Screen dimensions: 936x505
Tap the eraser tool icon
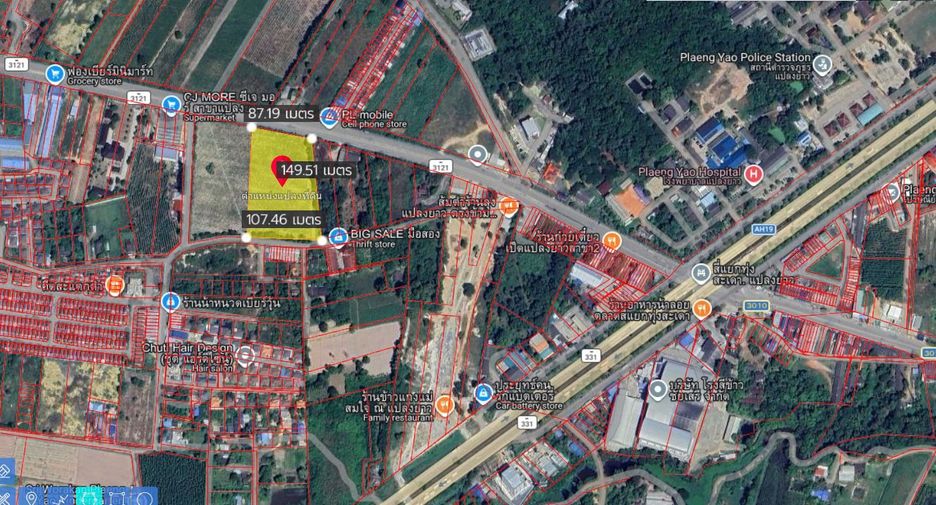(x=6, y=470)
